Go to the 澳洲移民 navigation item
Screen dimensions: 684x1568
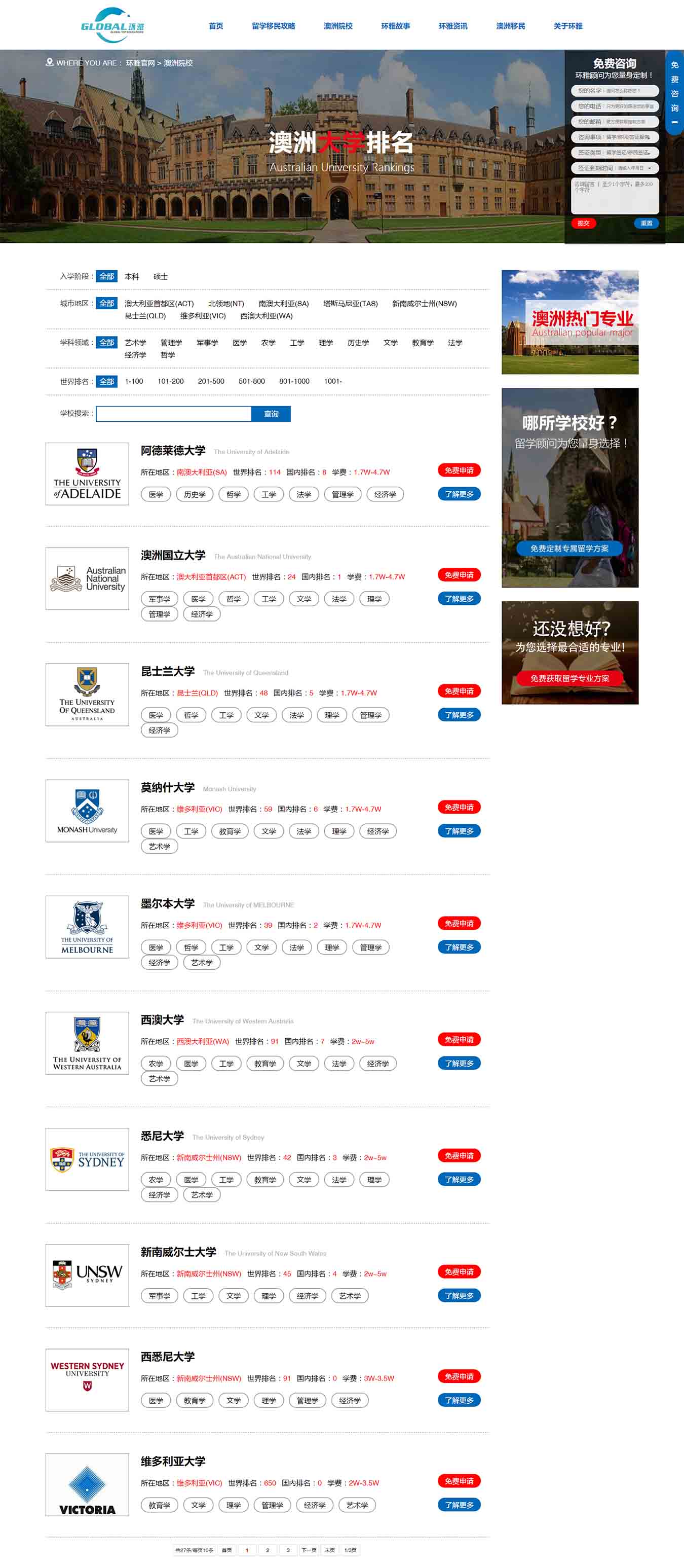pos(510,26)
